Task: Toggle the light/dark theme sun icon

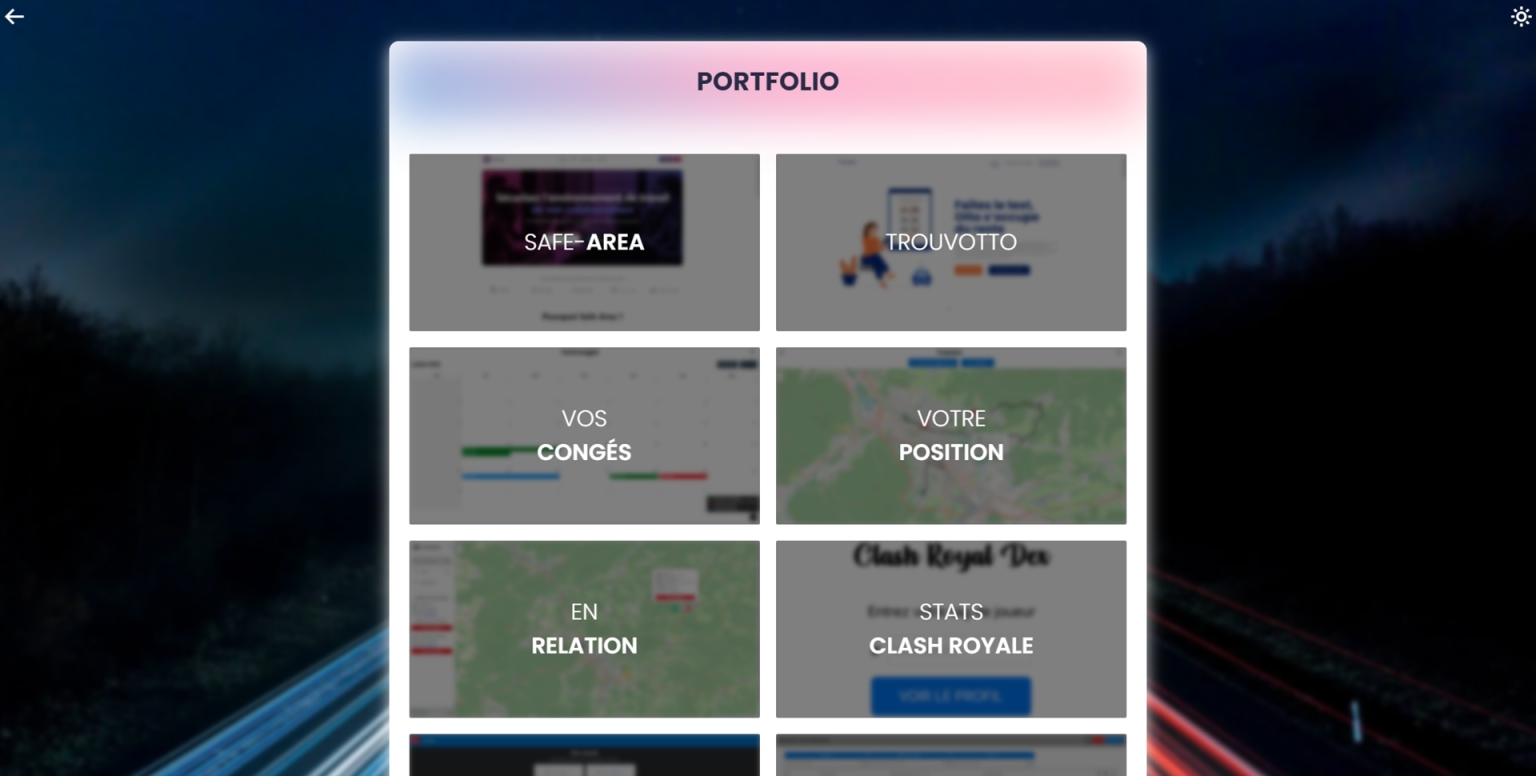Action: coord(1520,16)
